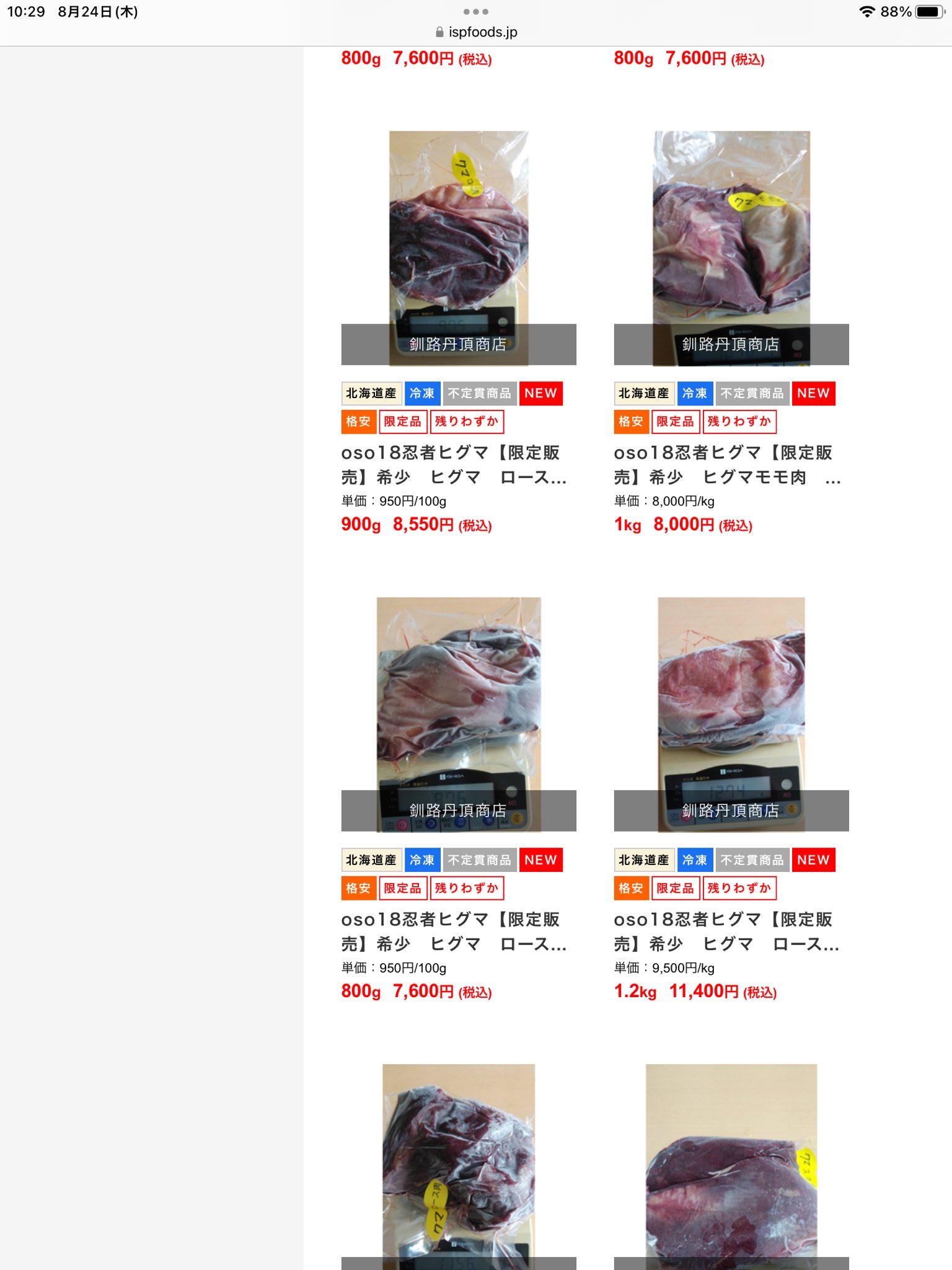Image resolution: width=952 pixels, height=1270 pixels.
Task: Open the ヒグマモモ肉 product title link
Action: pos(726,465)
